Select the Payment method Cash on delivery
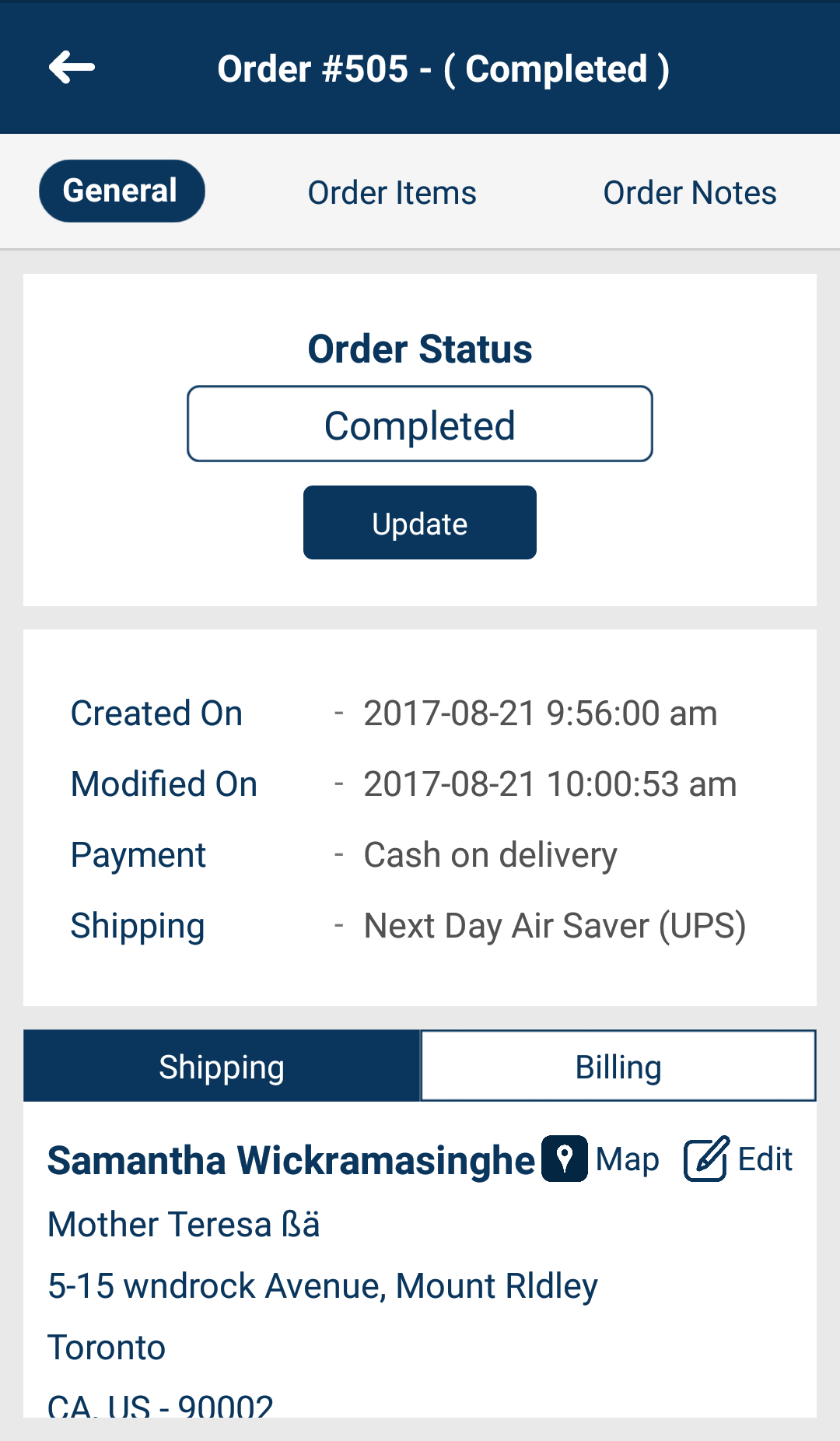Image resolution: width=840 pixels, height=1441 pixels. pyautogui.click(x=490, y=854)
